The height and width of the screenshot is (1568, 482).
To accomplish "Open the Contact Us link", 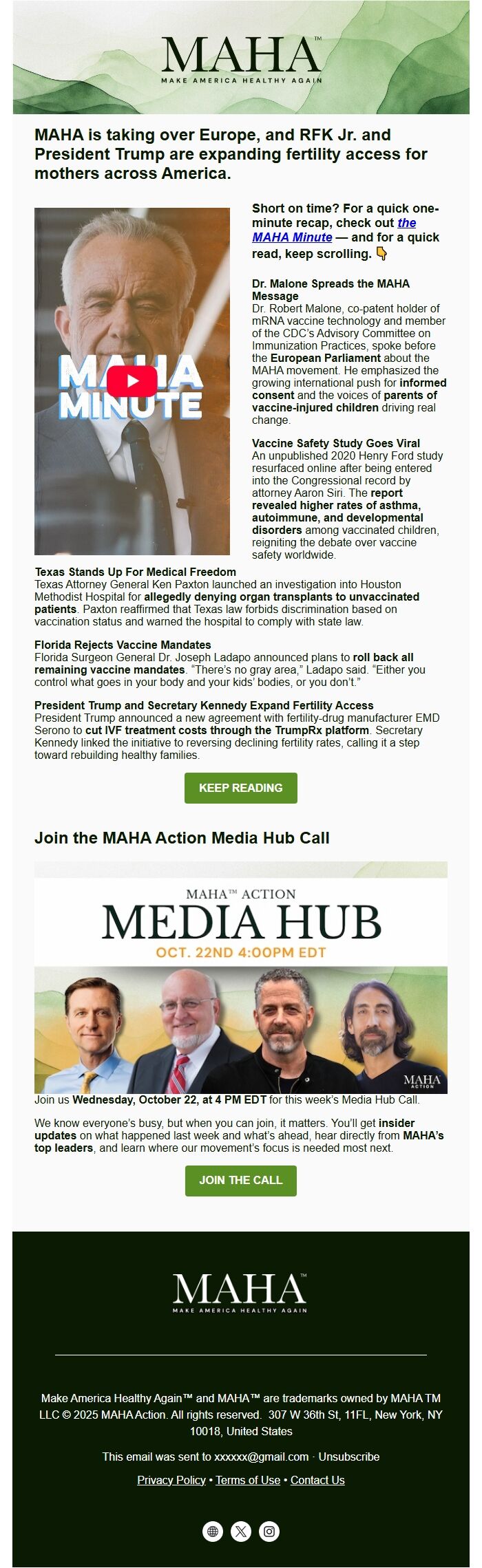I will point(317,1480).
